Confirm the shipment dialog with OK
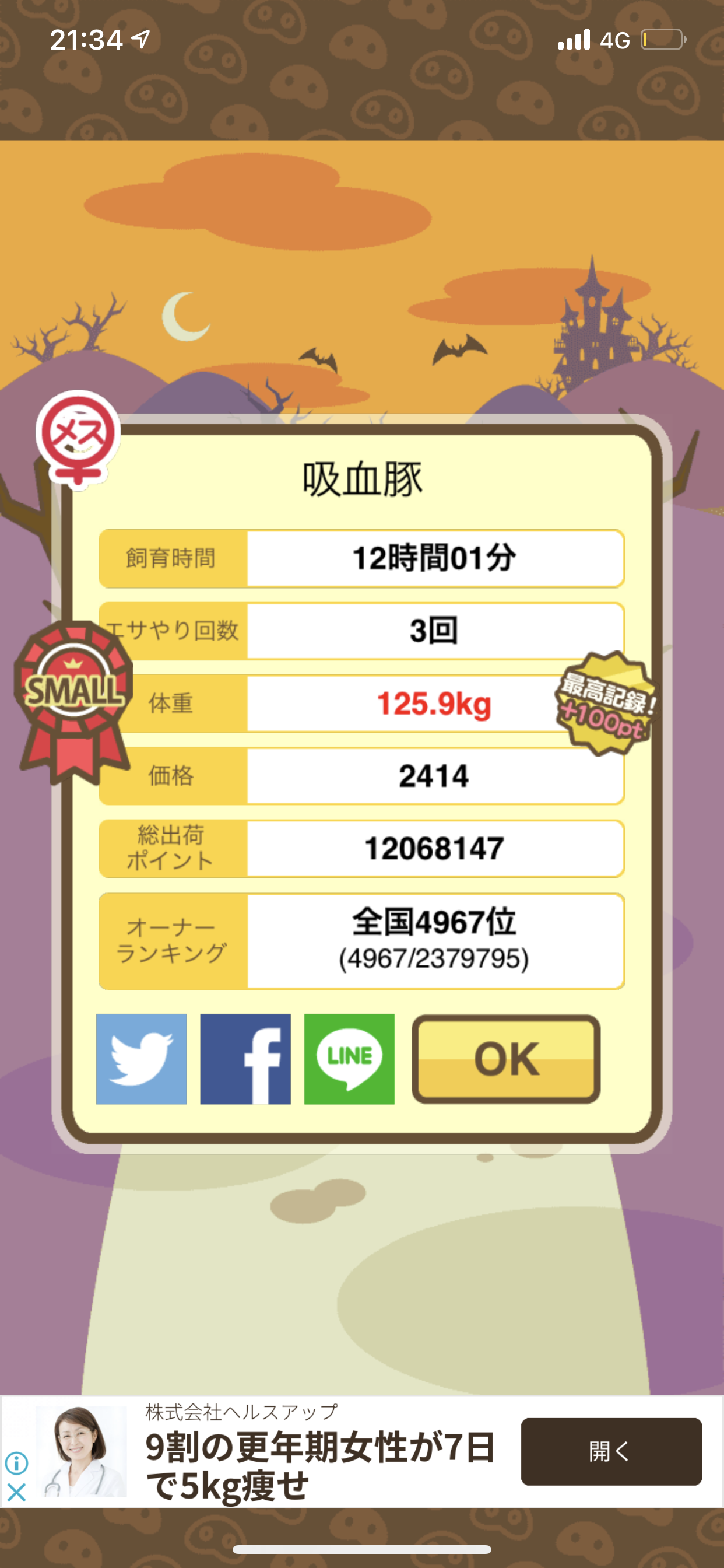This screenshot has width=724, height=1568. (506, 1059)
